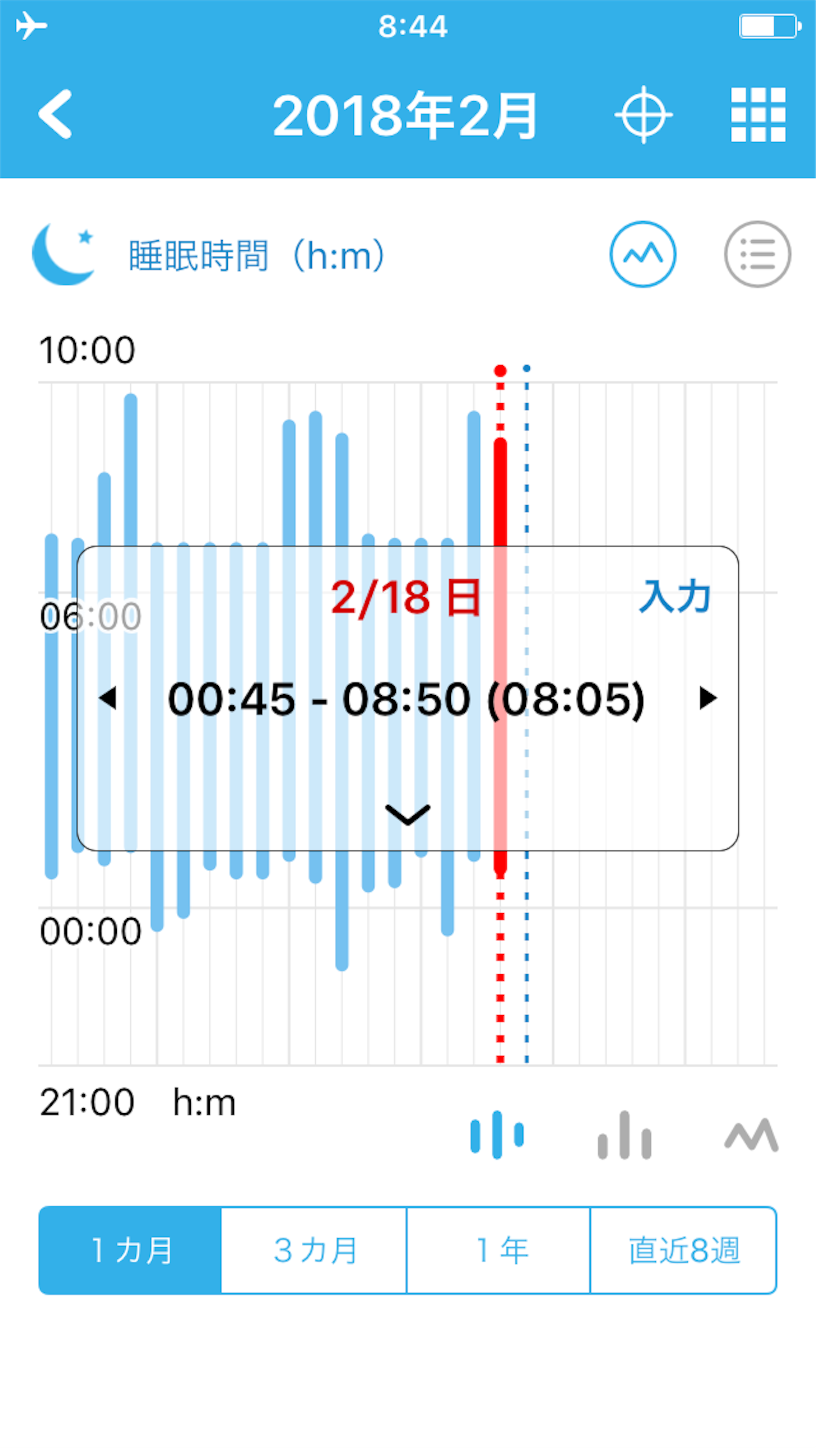Go back using the header arrow
This screenshot has width=816, height=1448.
coord(55,114)
